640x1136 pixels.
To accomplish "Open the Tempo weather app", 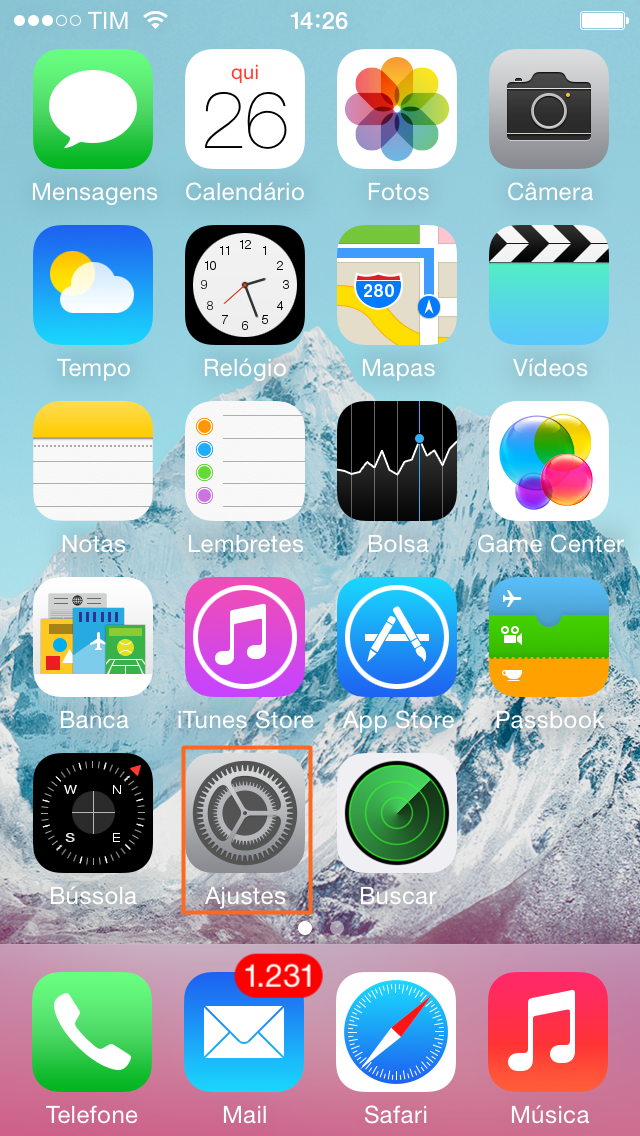I will (93, 285).
